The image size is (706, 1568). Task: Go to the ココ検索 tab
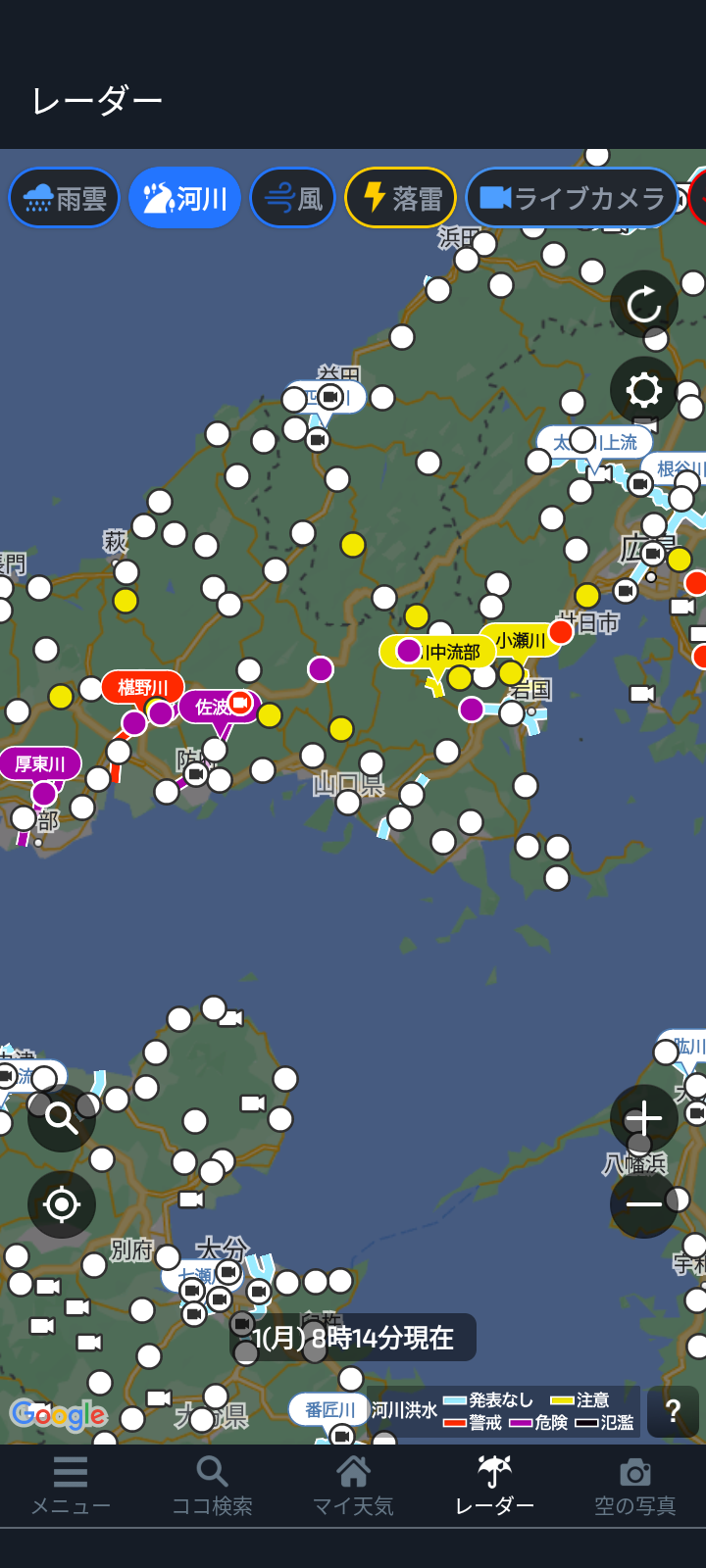coord(212,1486)
